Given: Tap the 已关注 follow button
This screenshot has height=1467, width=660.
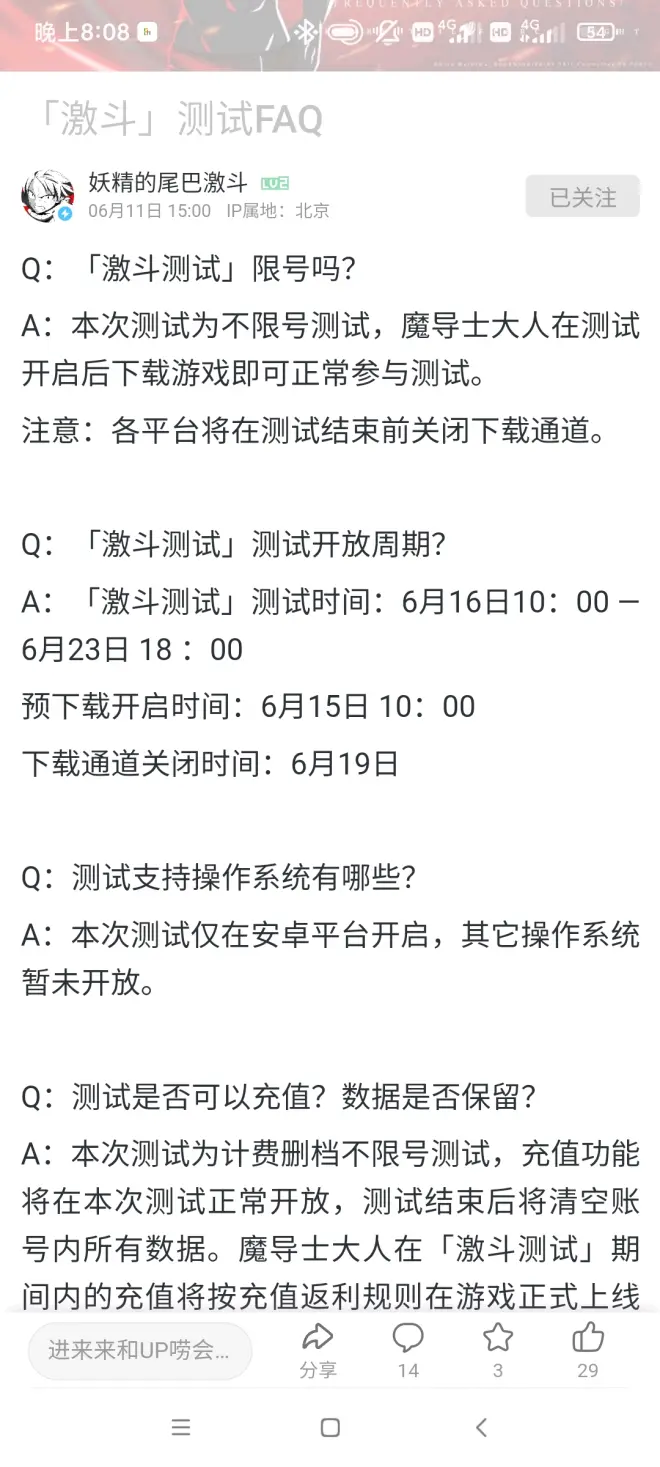Looking at the screenshot, I should click(x=582, y=197).
